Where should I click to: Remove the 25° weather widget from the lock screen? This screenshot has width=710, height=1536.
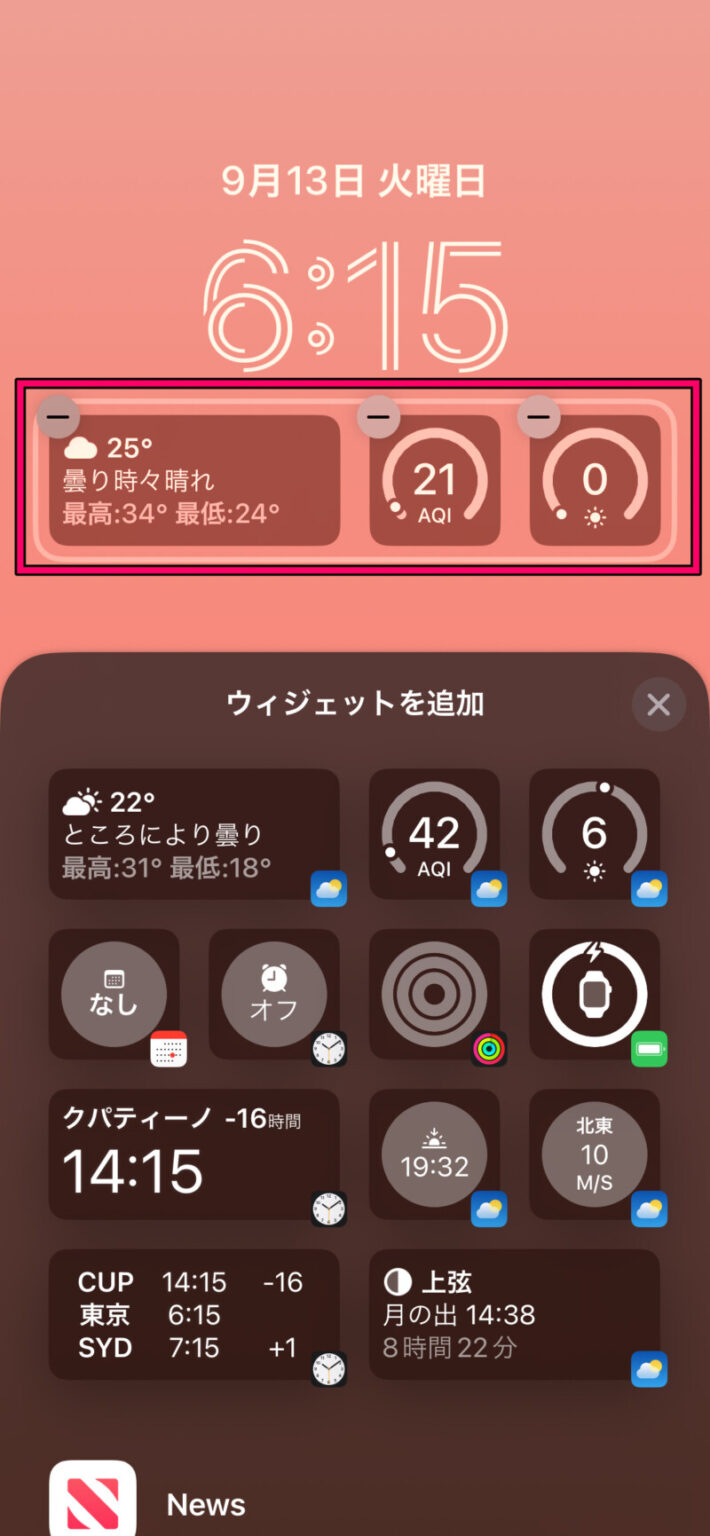tap(58, 413)
